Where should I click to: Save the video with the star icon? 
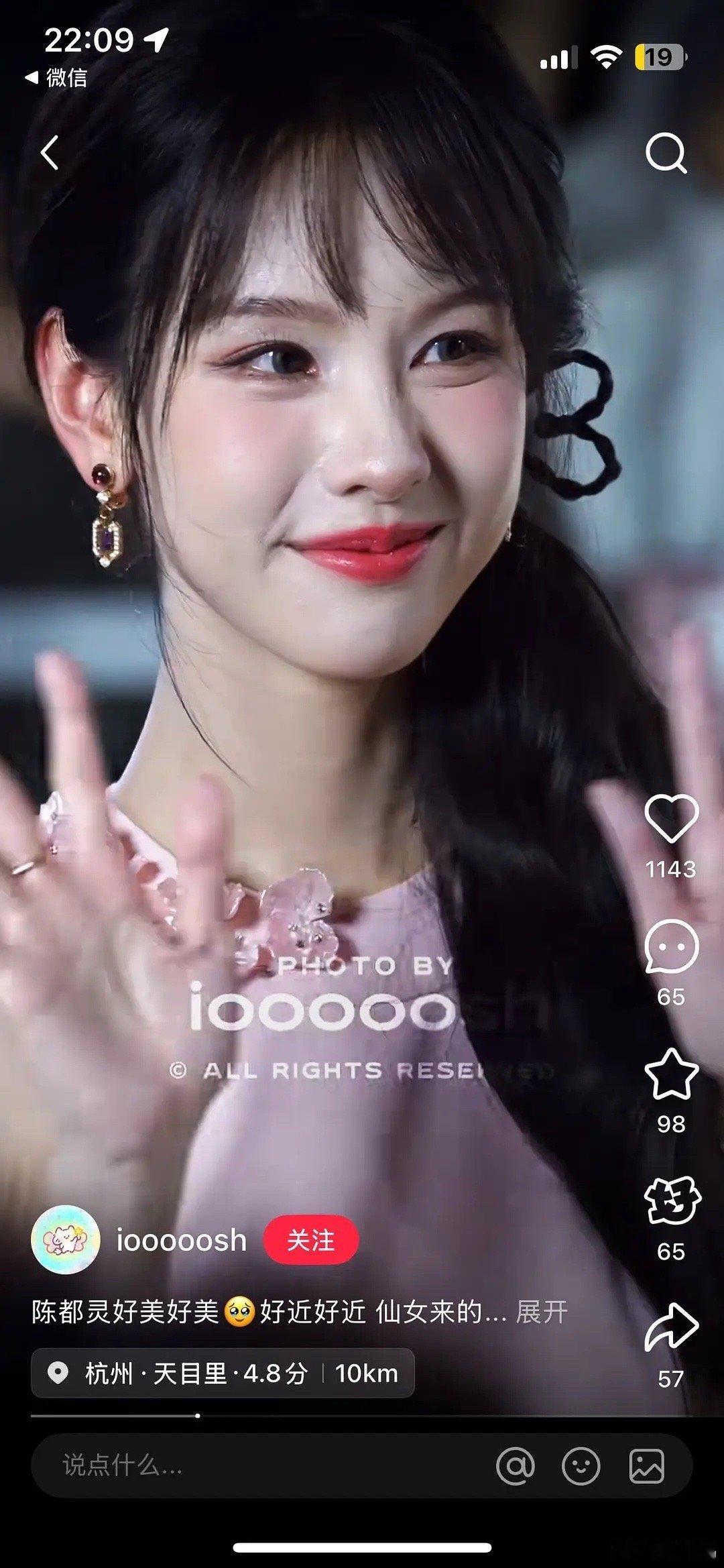tap(671, 1074)
